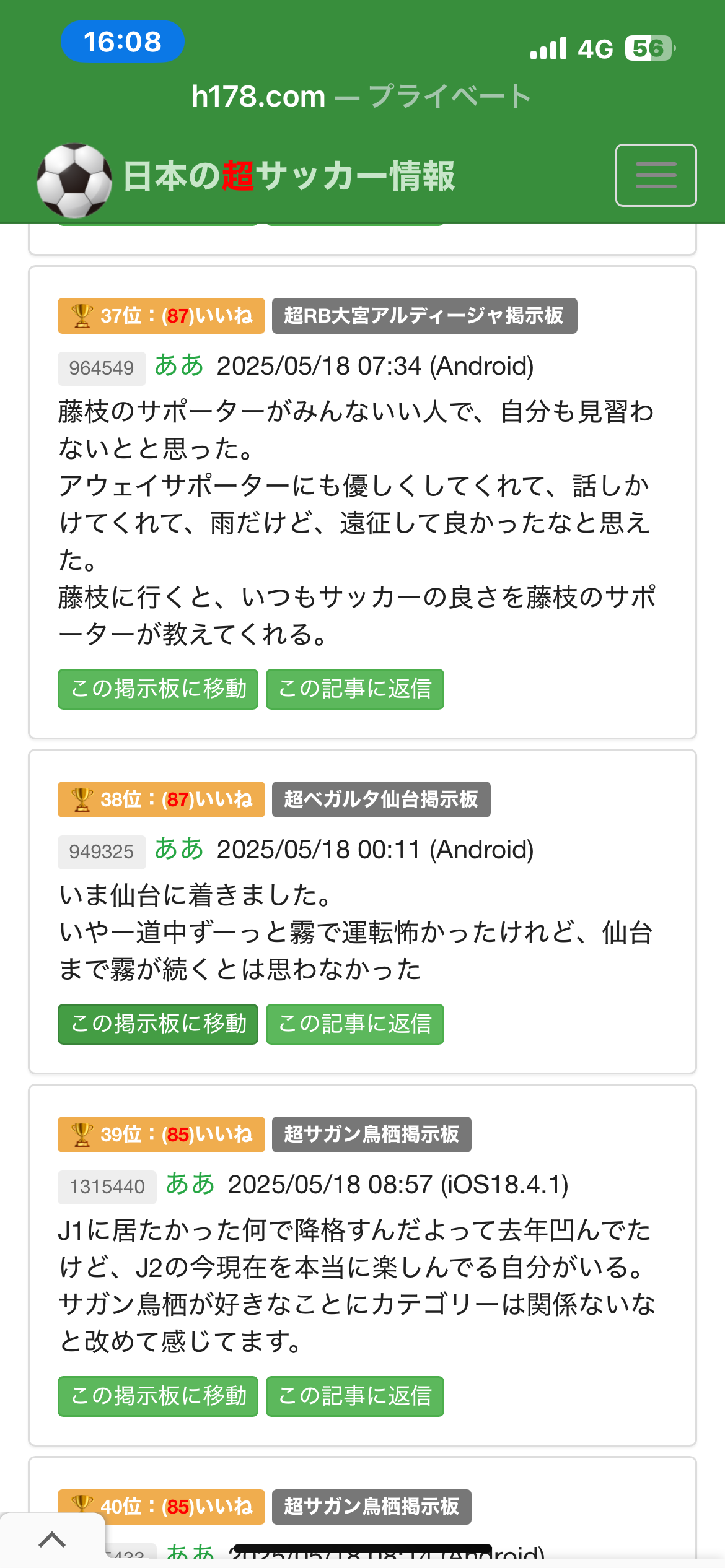Viewport: 725px width, 1568px height.
Task: Tap the h178.com address bar
Action: [x=361, y=97]
